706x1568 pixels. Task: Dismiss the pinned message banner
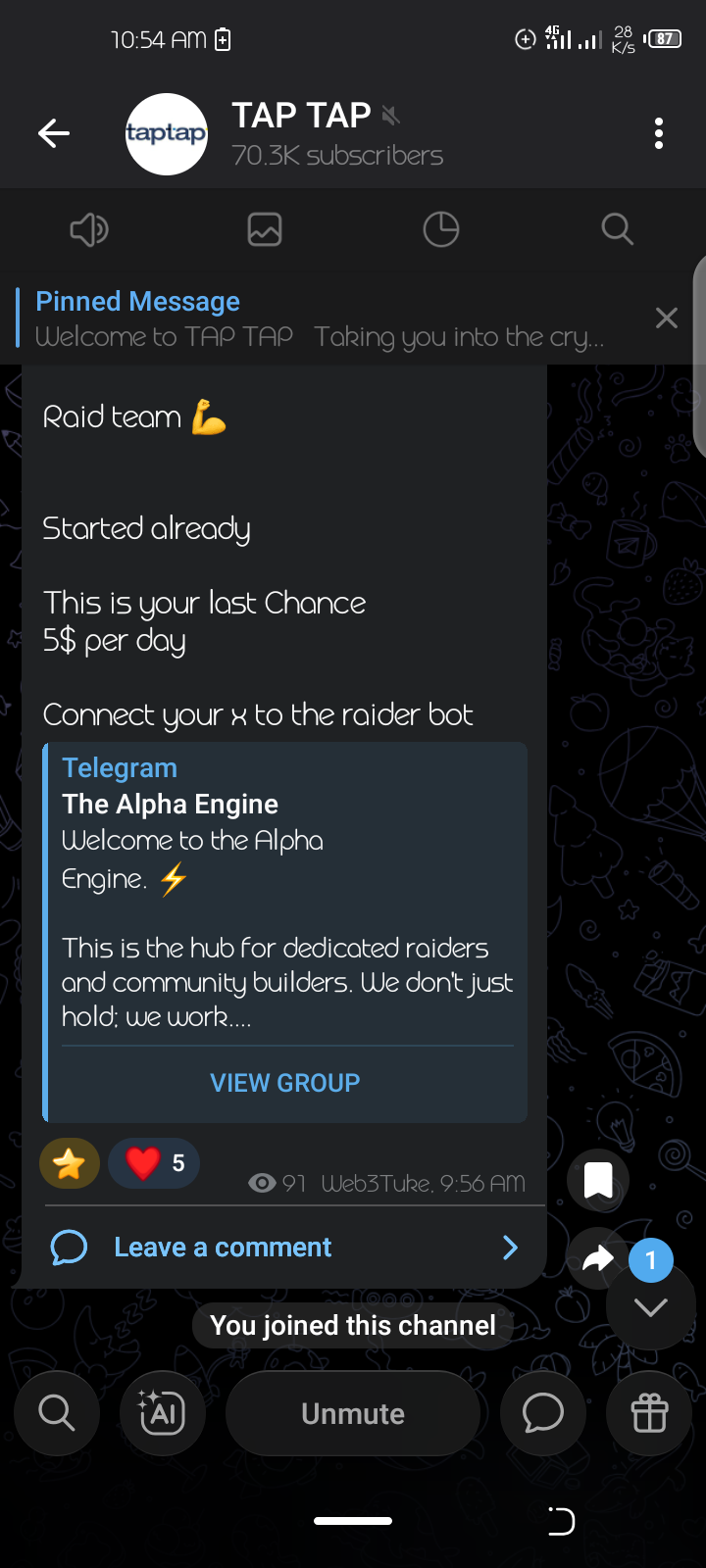[x=667, y=318]
